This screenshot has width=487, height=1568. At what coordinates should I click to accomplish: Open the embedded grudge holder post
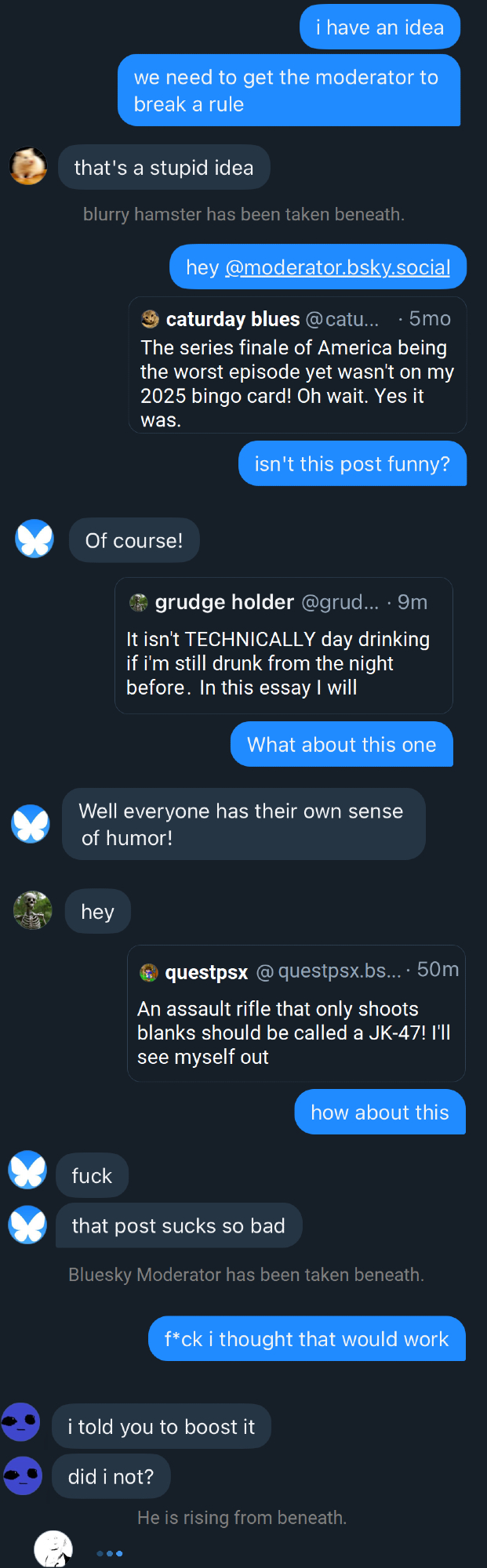[x=283, y=646]
